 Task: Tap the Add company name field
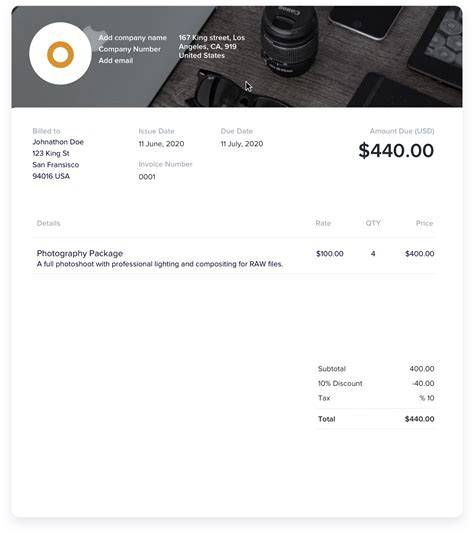[132, 38]
